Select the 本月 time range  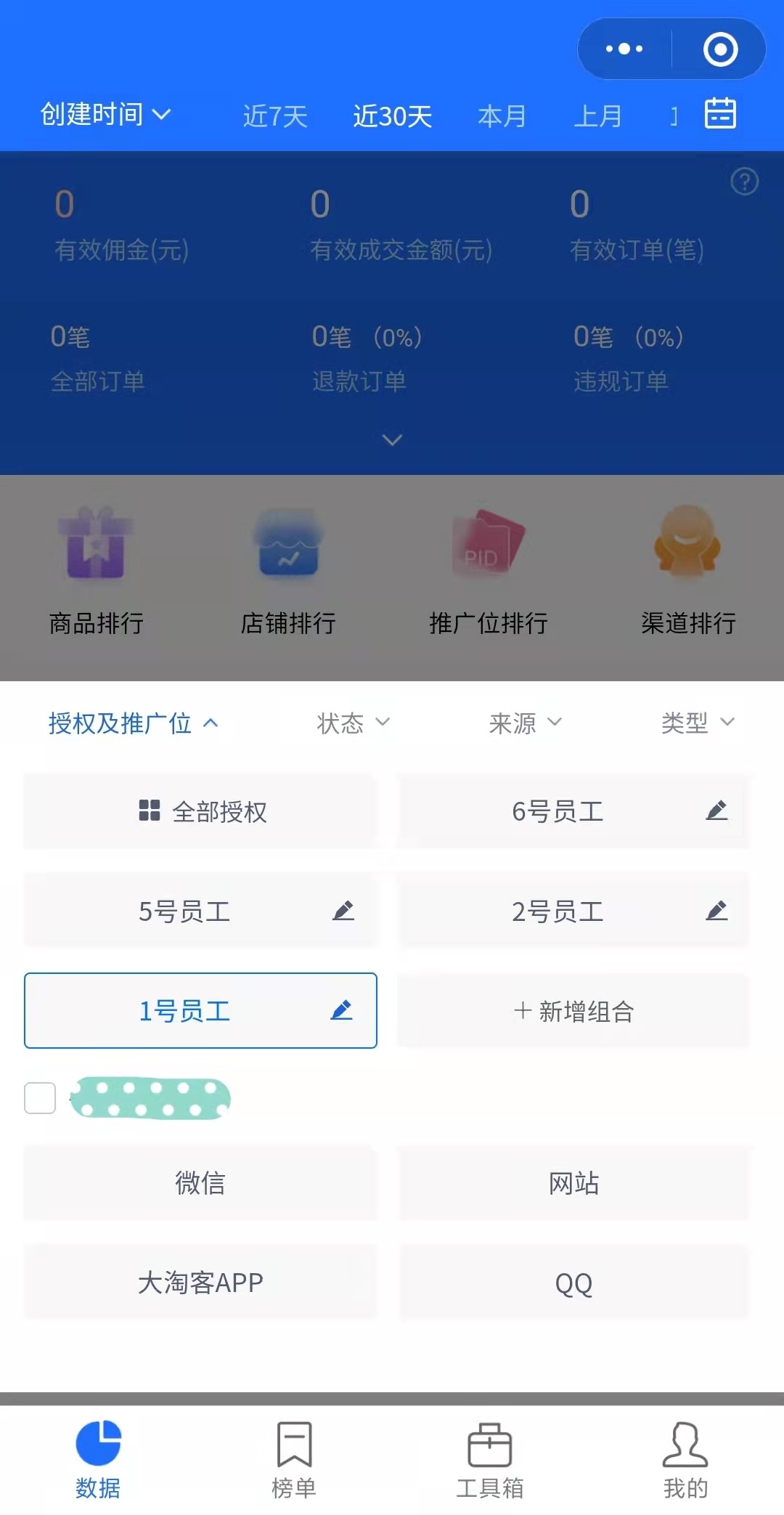(502, 116)
